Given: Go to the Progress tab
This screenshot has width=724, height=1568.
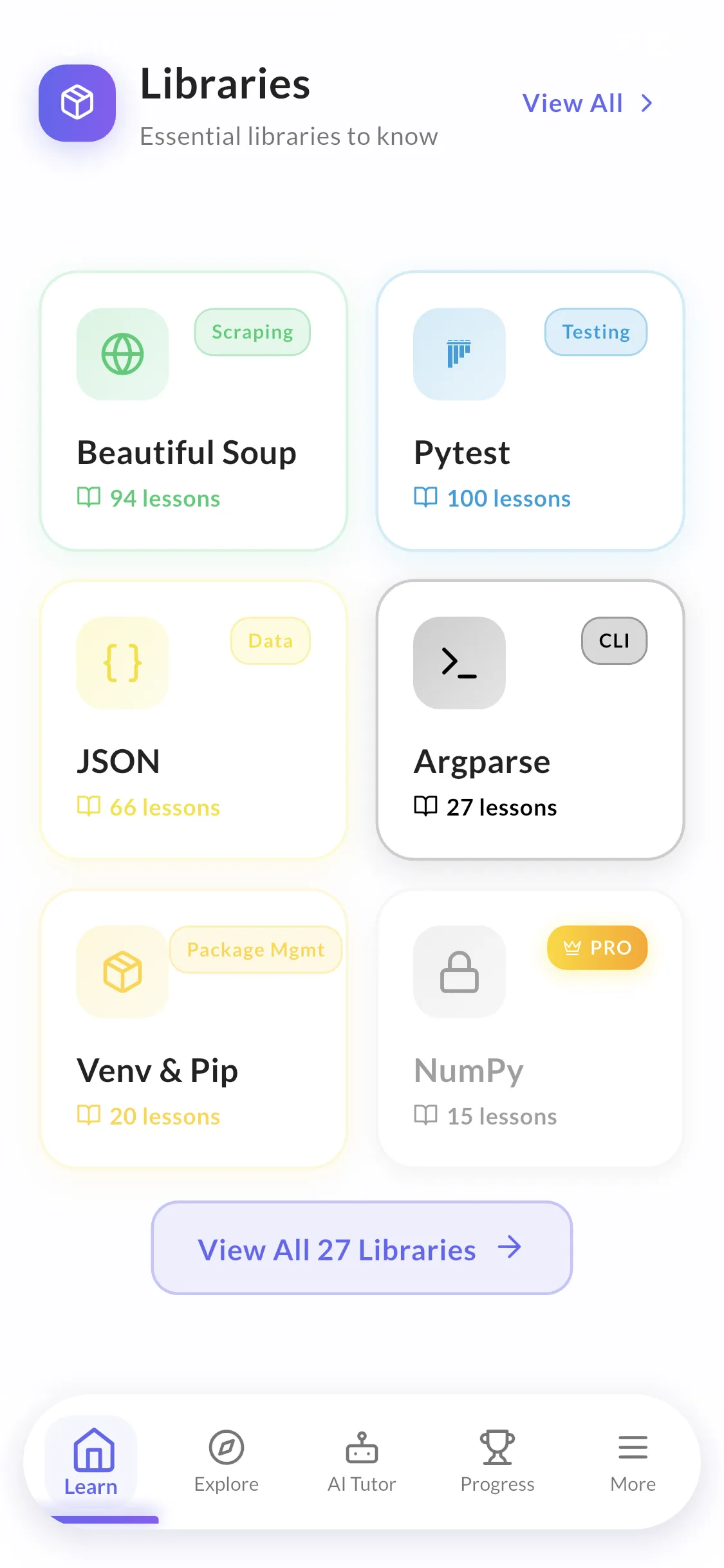Looking at the screenshot, I should (x=497, y=1462).
